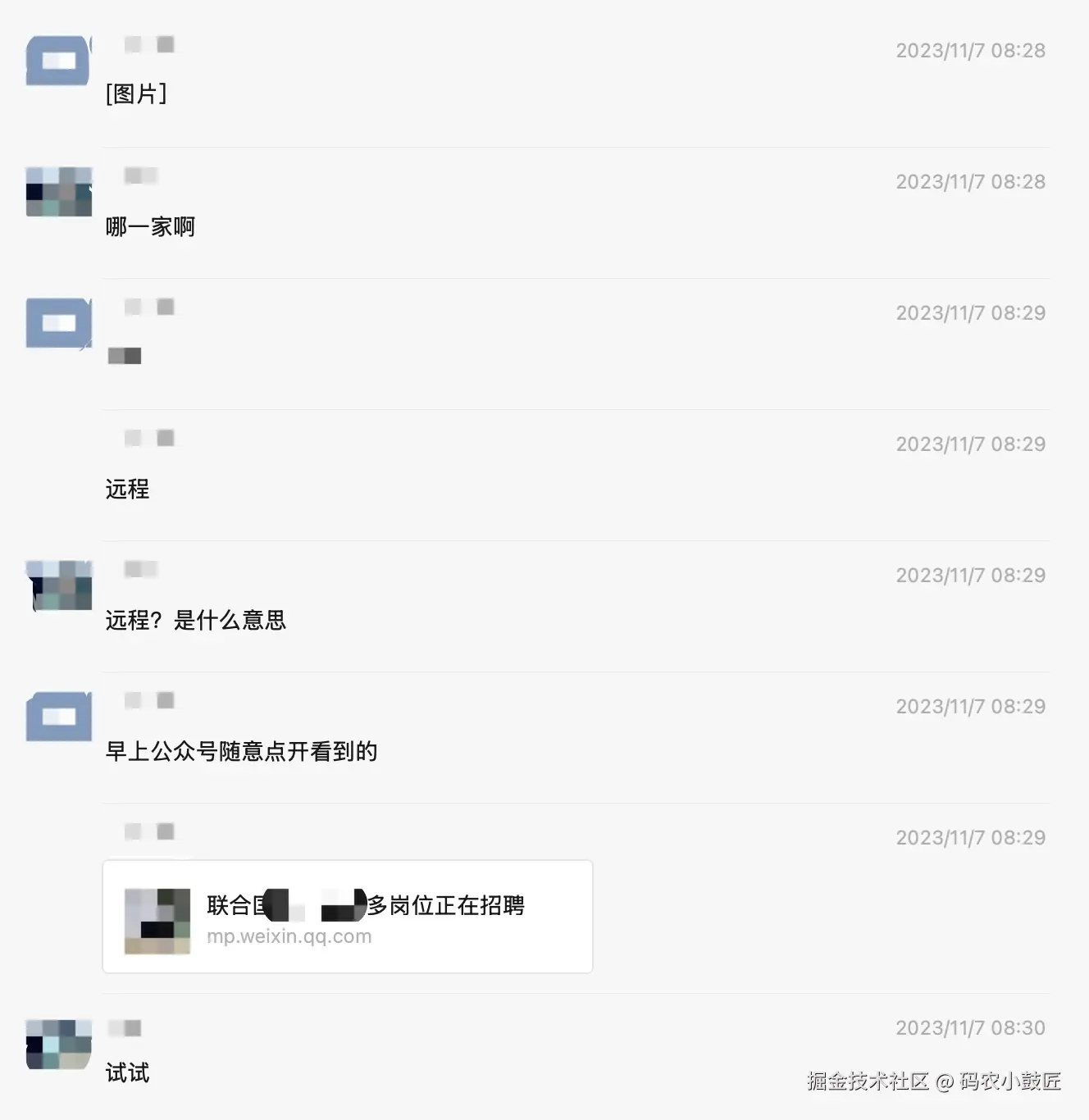This screenshot has width=1089, height=1120.
Task: Select the 哪一家啊 message bubble
Action: [151, 225]
